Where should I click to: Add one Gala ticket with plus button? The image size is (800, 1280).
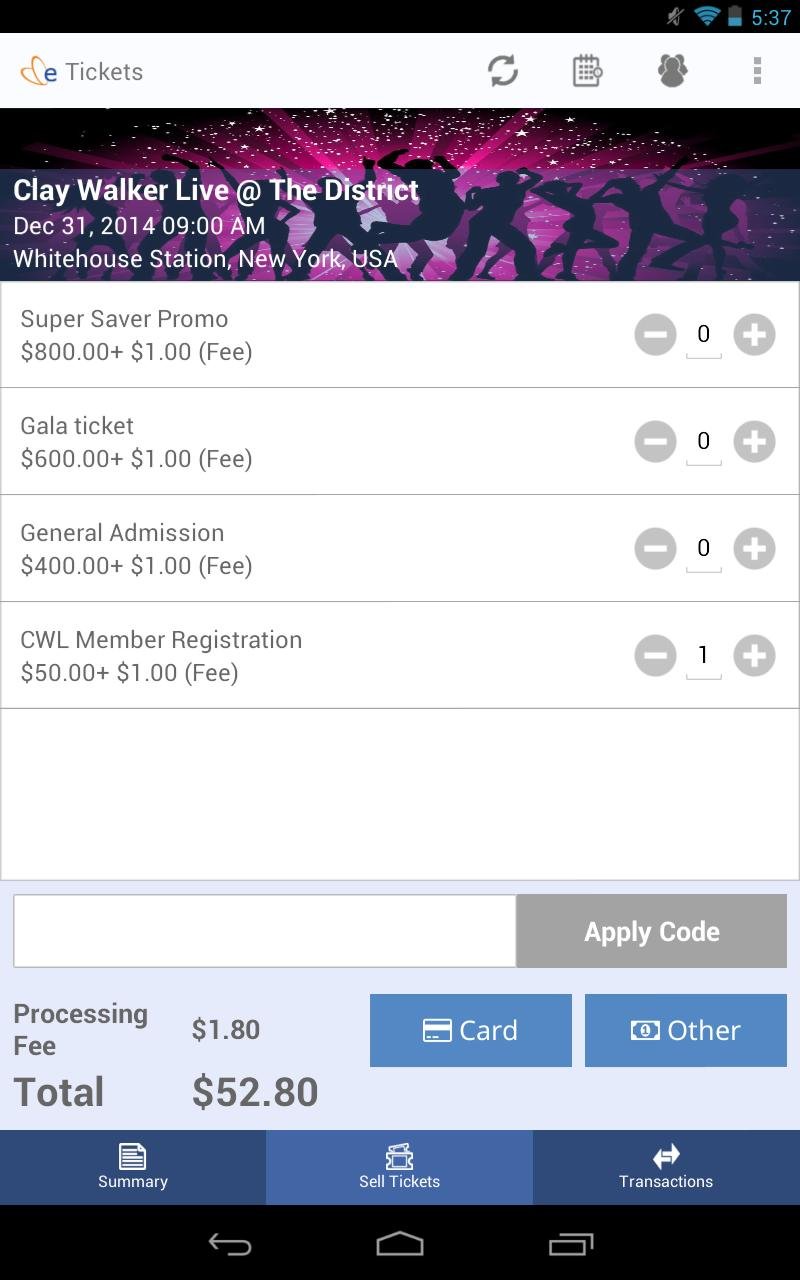tap(754, 441)
